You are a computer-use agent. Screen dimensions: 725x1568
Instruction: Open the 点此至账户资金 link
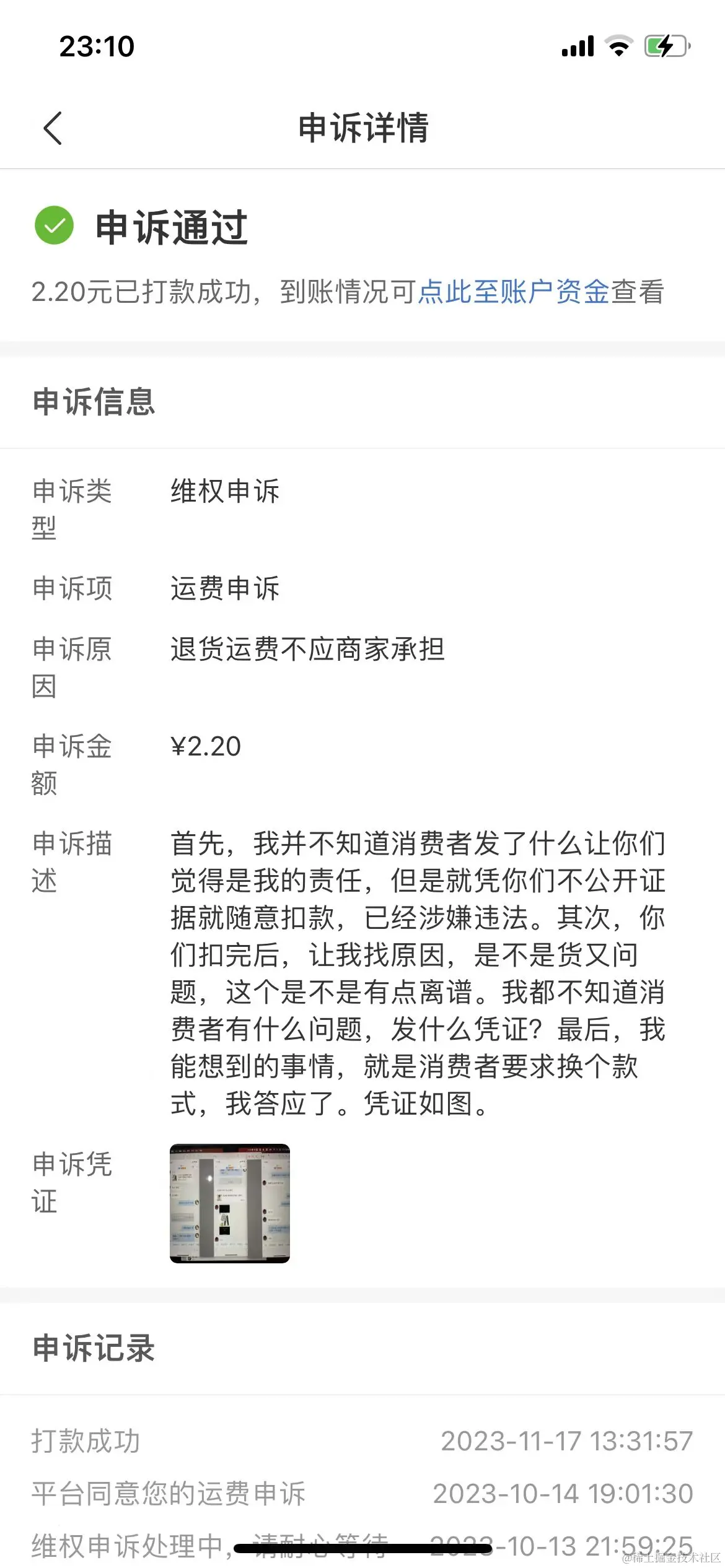click(513, 292)
